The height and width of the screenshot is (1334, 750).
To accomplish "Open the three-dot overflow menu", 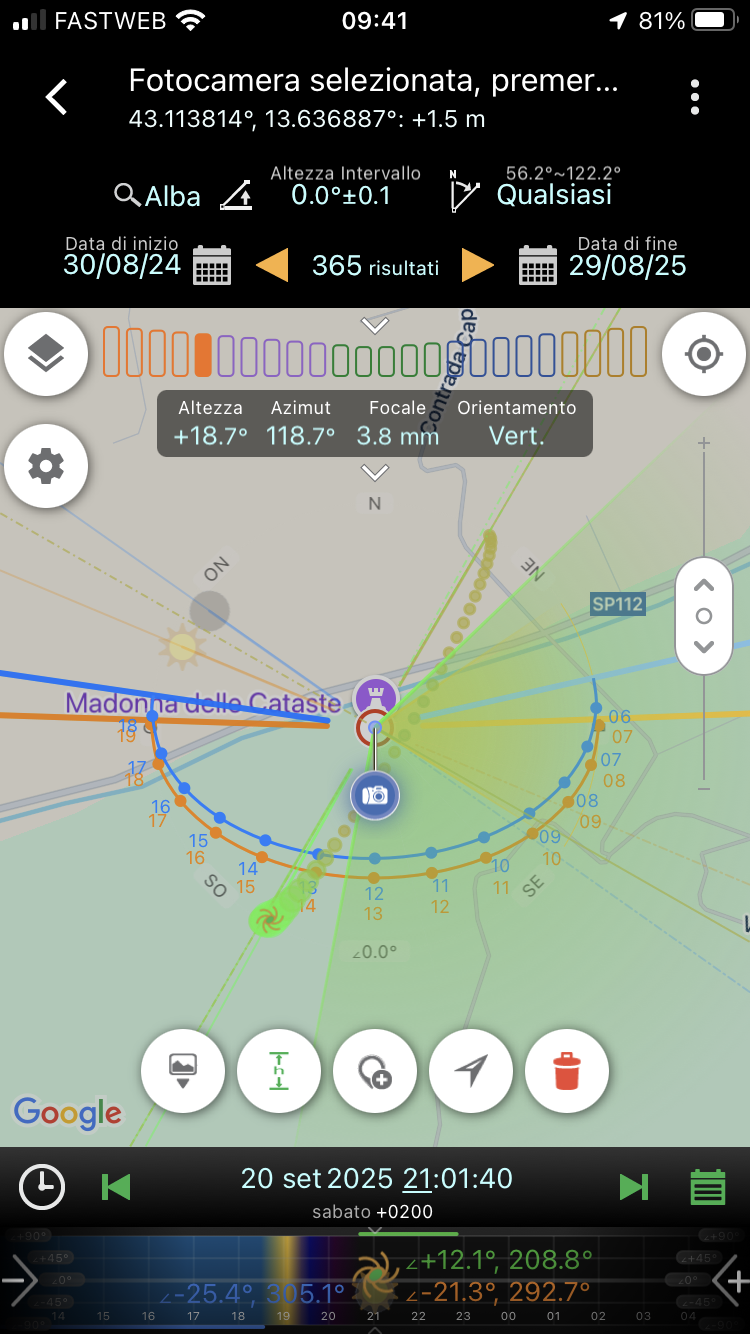I will tap(695, 97).
